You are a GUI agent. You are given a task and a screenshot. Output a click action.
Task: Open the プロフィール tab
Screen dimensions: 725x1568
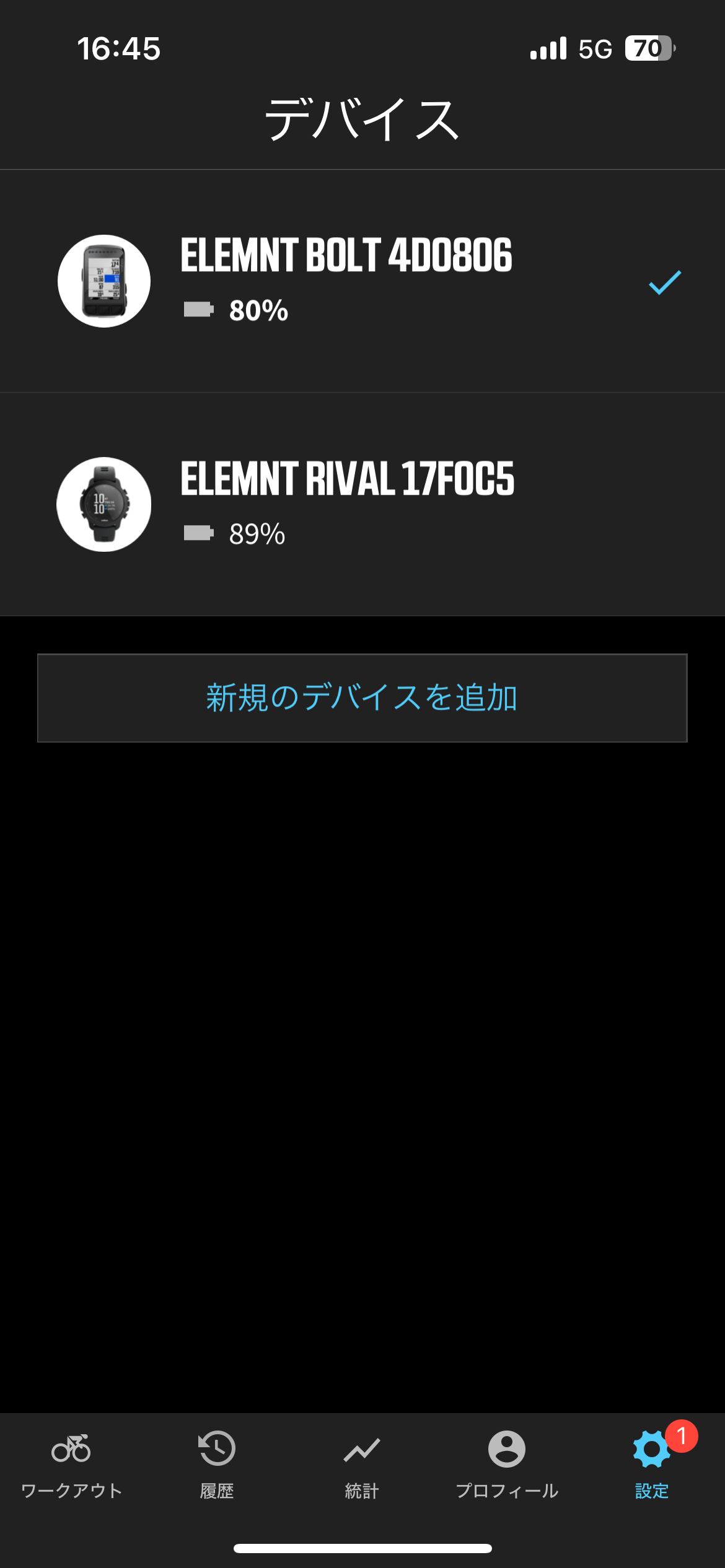pos(507,1464)
